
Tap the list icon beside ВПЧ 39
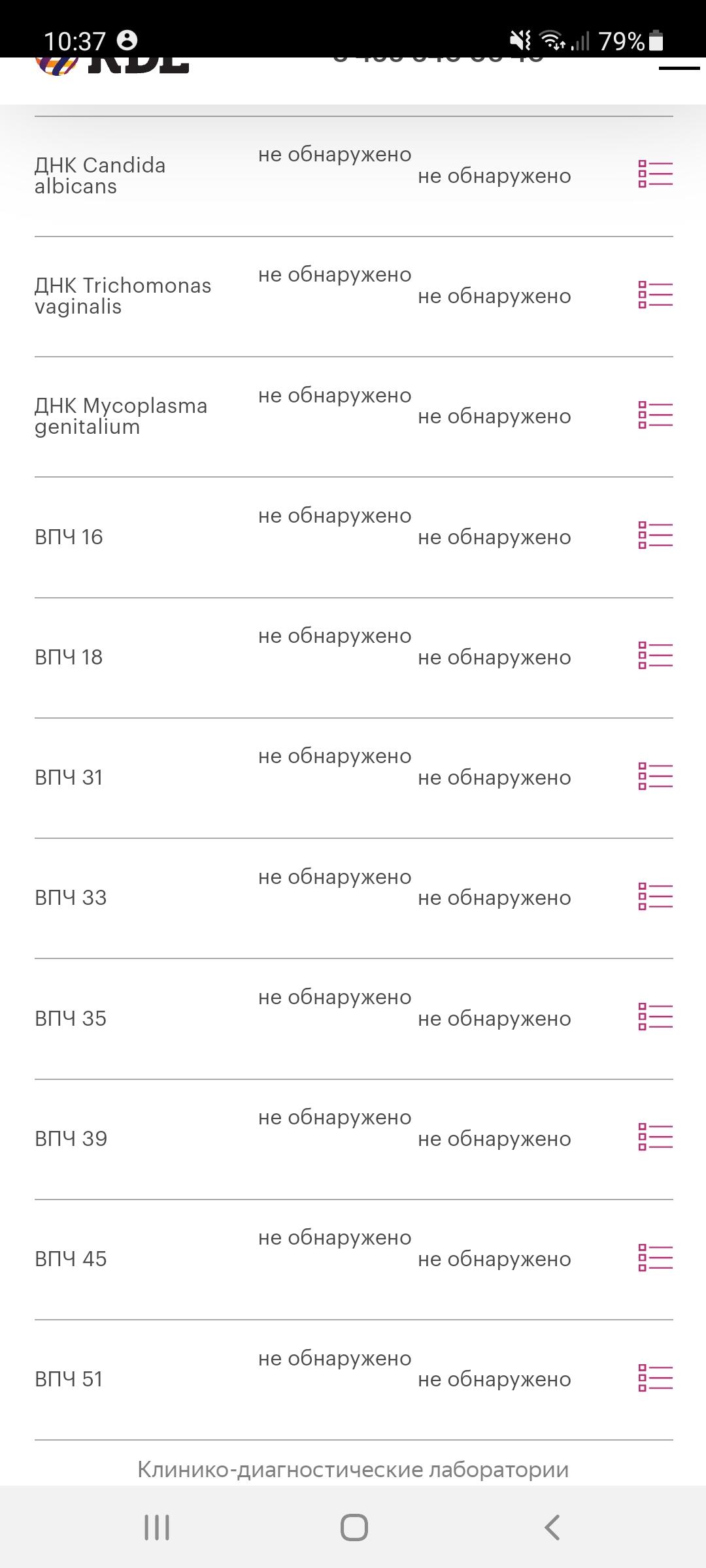coord(655,1137)
